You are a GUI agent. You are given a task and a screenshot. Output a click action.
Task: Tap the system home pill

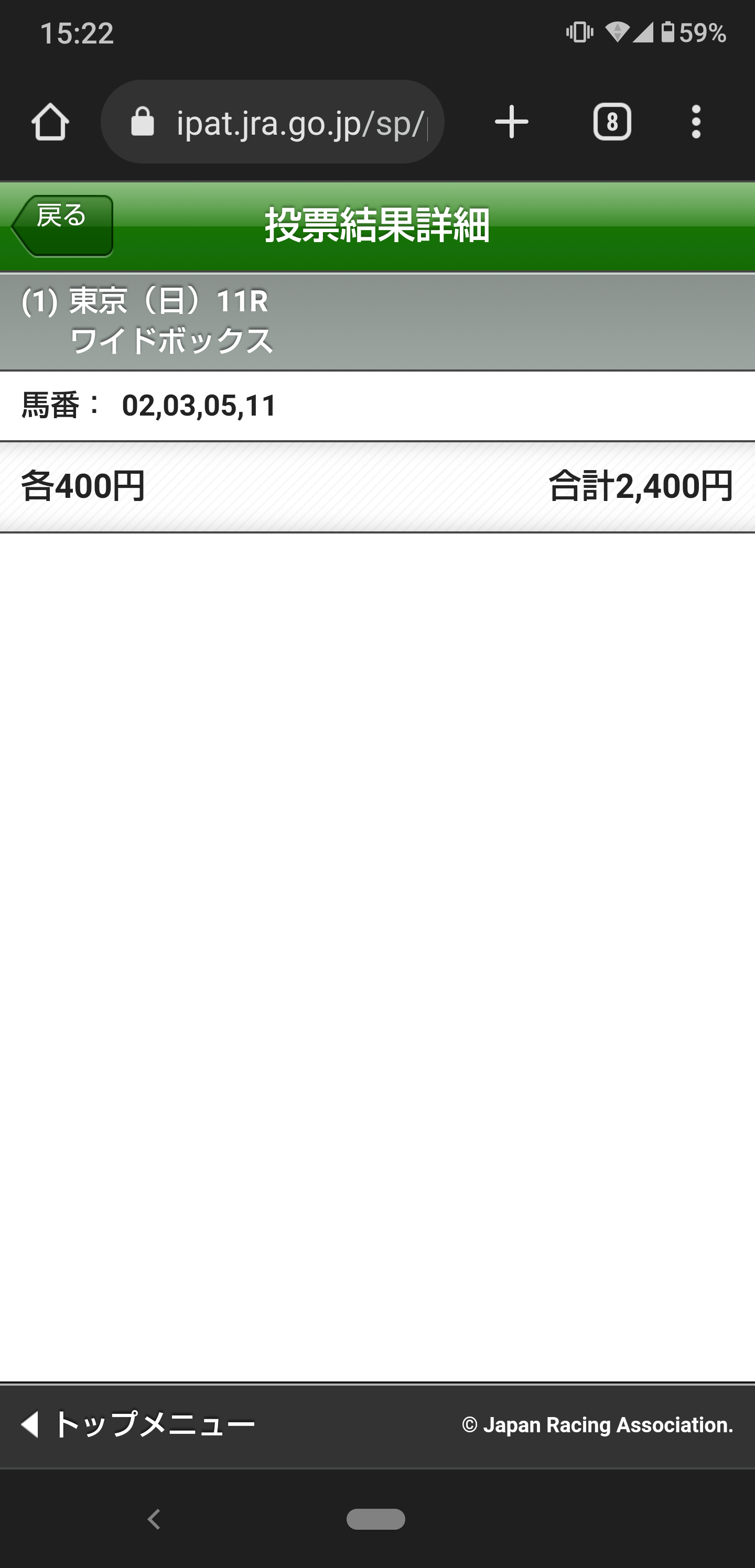pyautogui.click(x=376, y=1519)
